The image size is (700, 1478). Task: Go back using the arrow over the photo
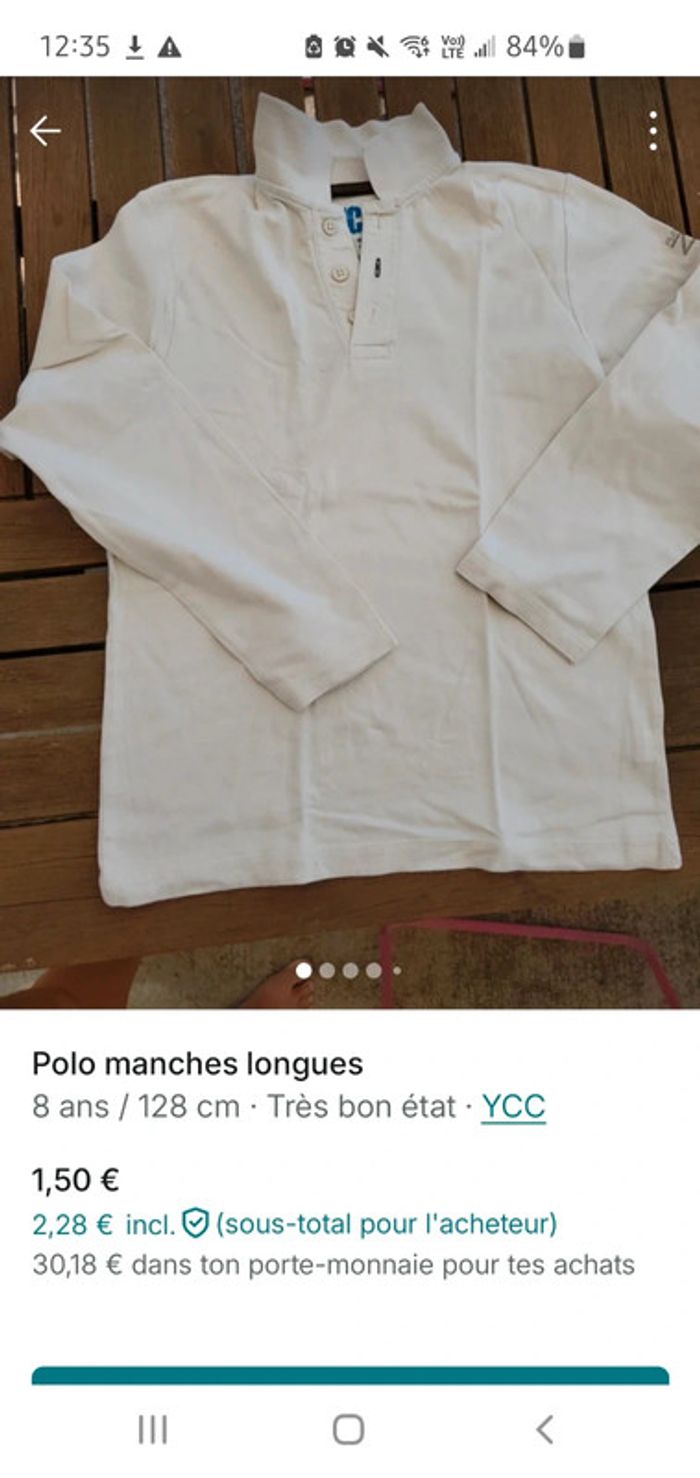[45, 131]
